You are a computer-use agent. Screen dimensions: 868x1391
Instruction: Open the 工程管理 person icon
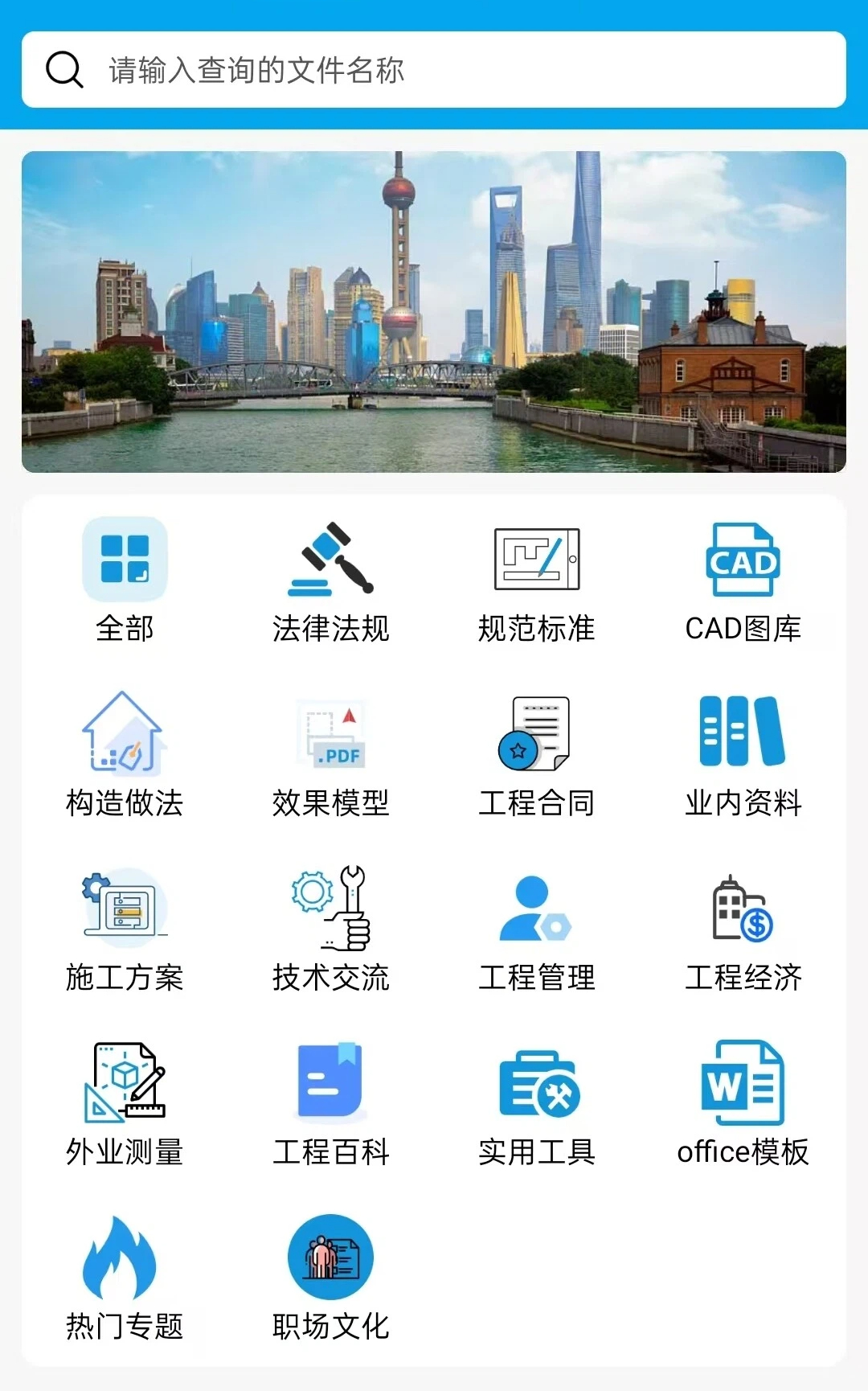[537, 909]
